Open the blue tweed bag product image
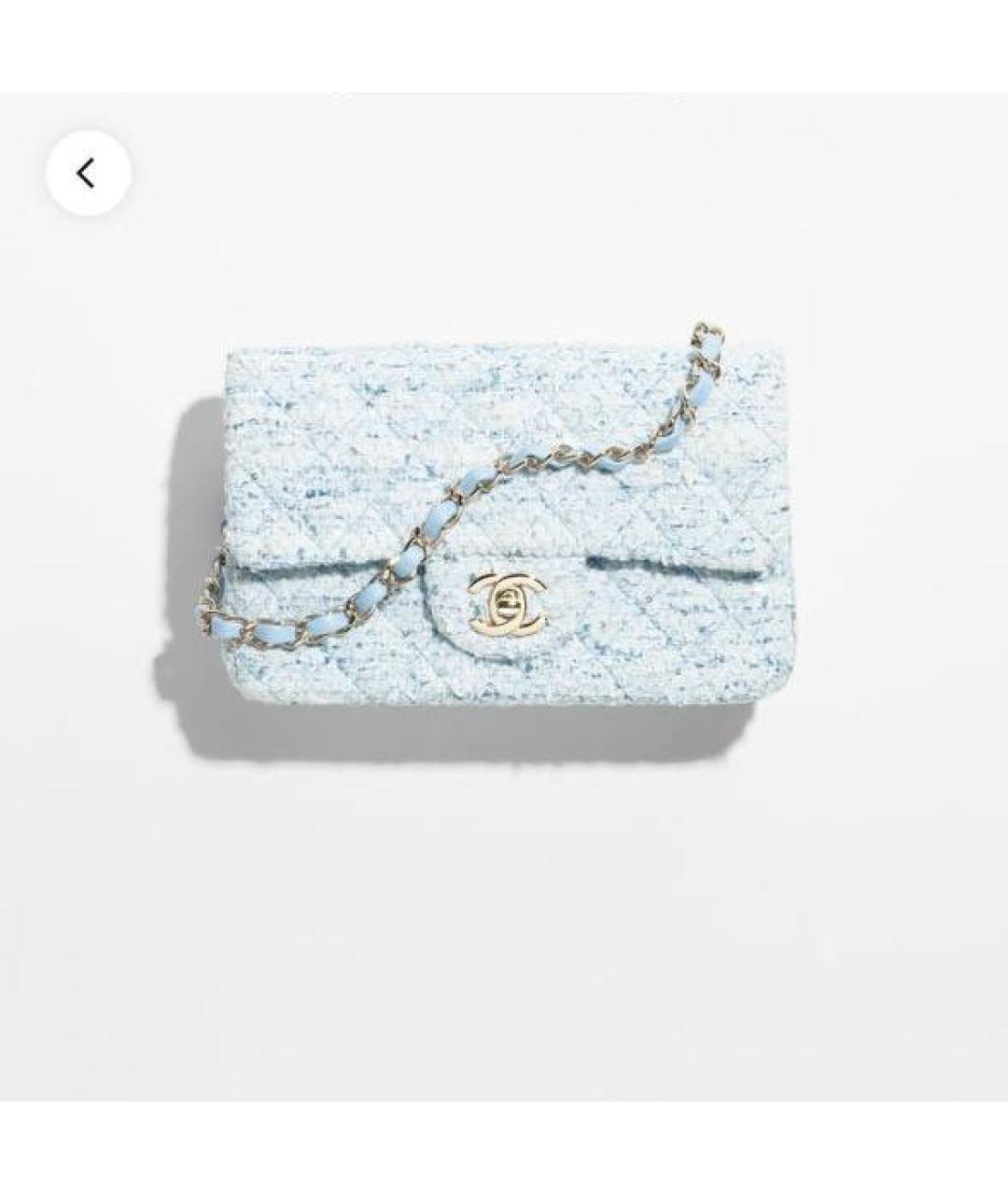The image size is (1008, 1195). tap(504, 551)
